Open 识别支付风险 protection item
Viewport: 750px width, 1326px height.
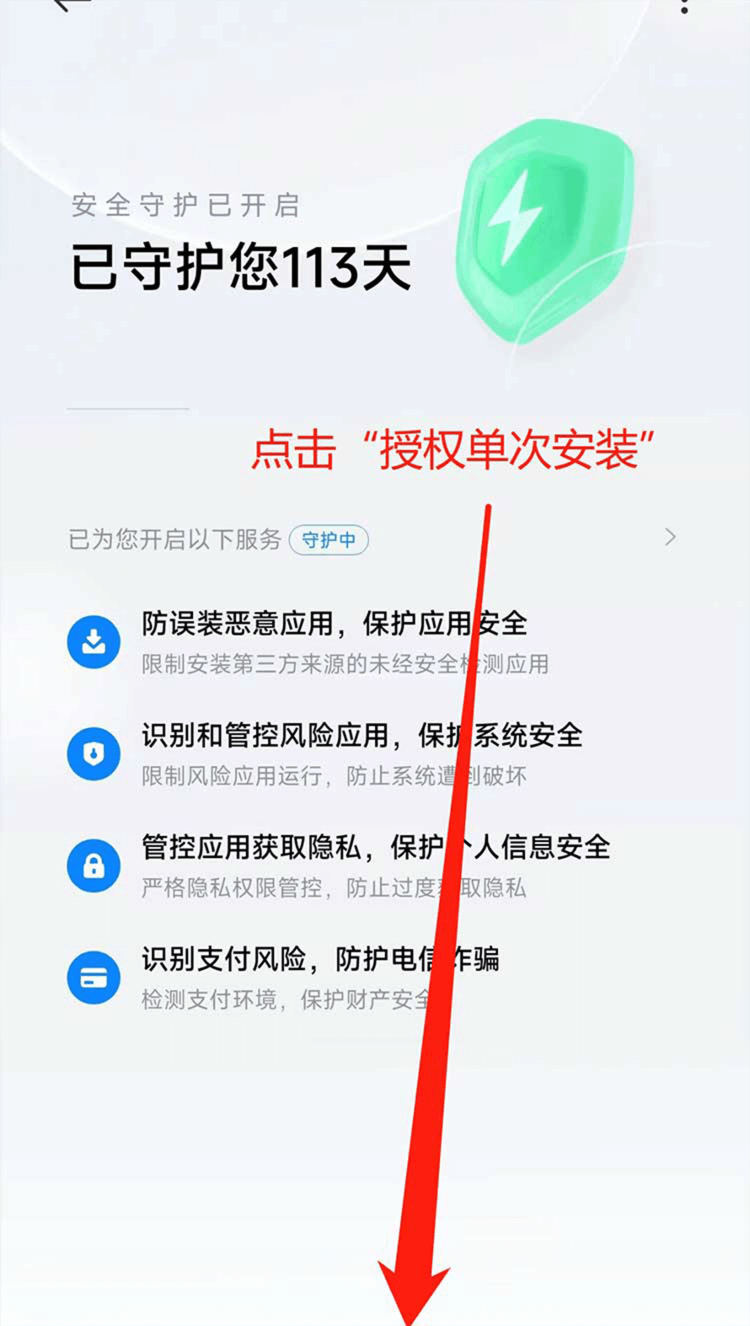click(320, 977)
